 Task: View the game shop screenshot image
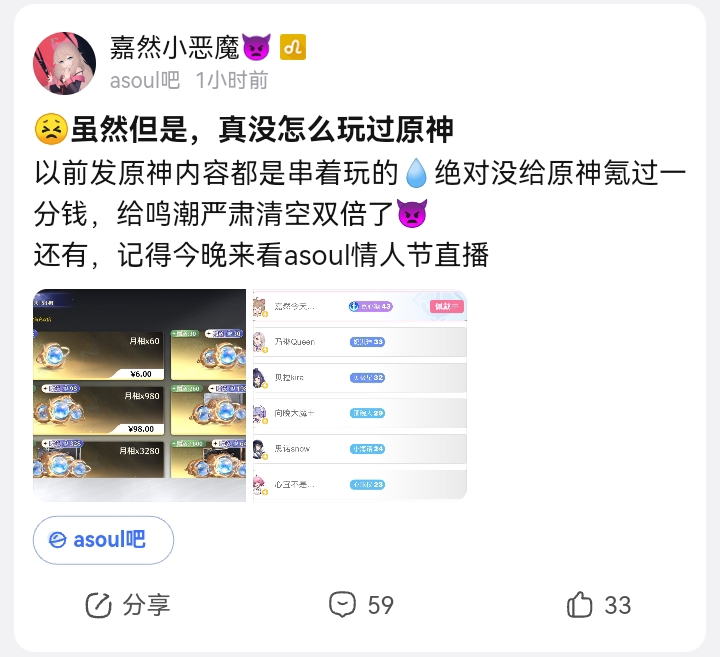[139, 394]
